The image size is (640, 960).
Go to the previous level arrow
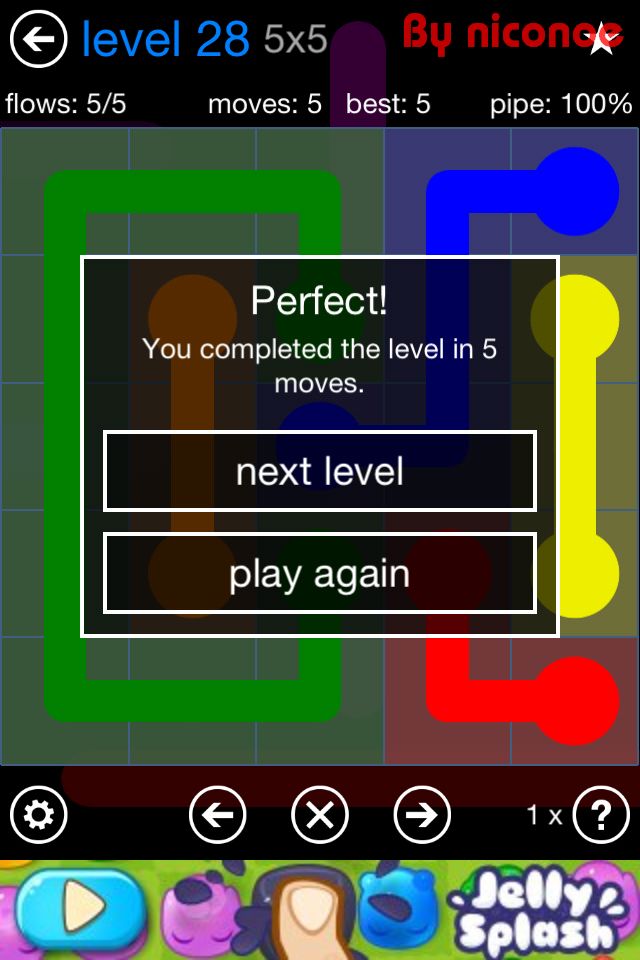217,815
